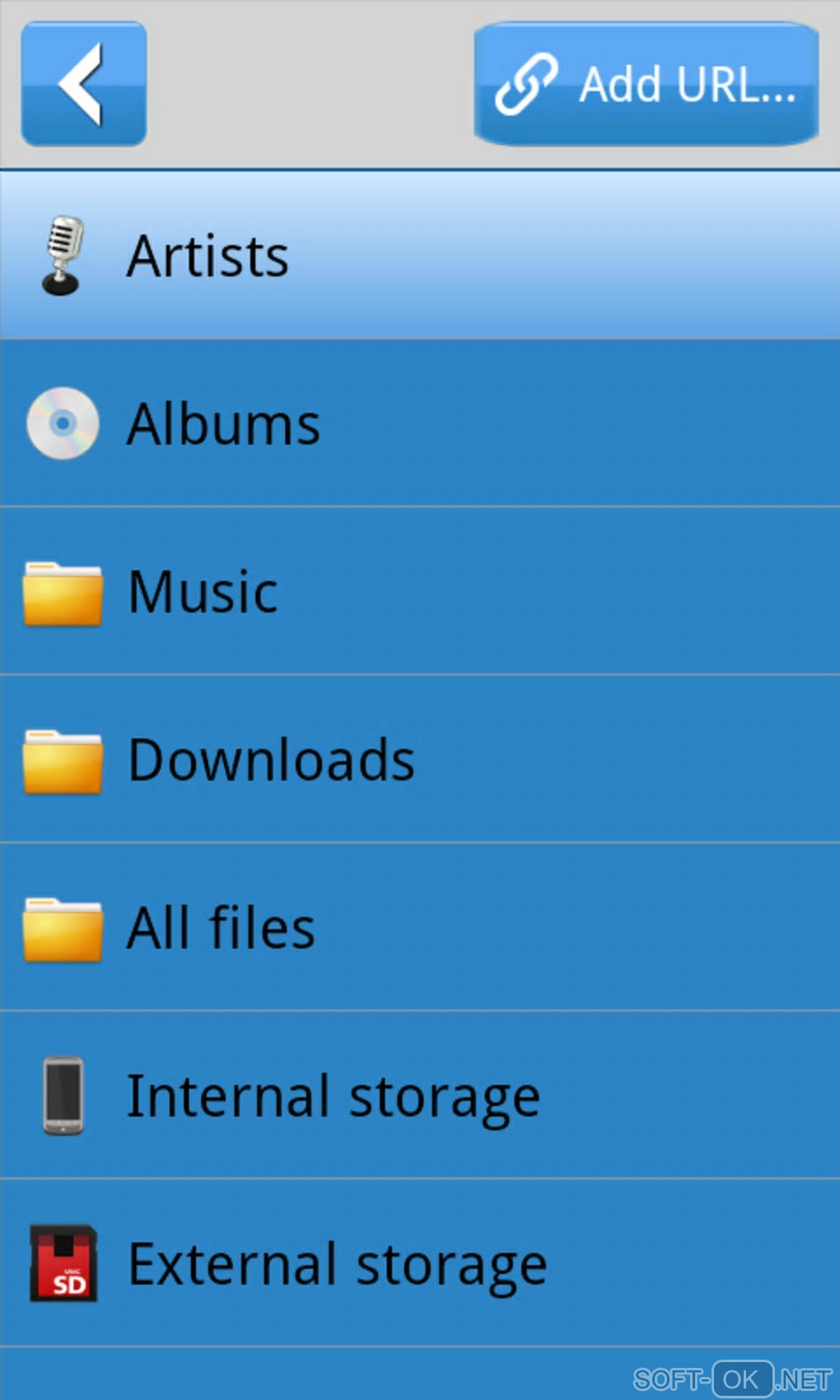Tap the Add URL button
This screenshot has height=1400, width=840.
point(646,84)
